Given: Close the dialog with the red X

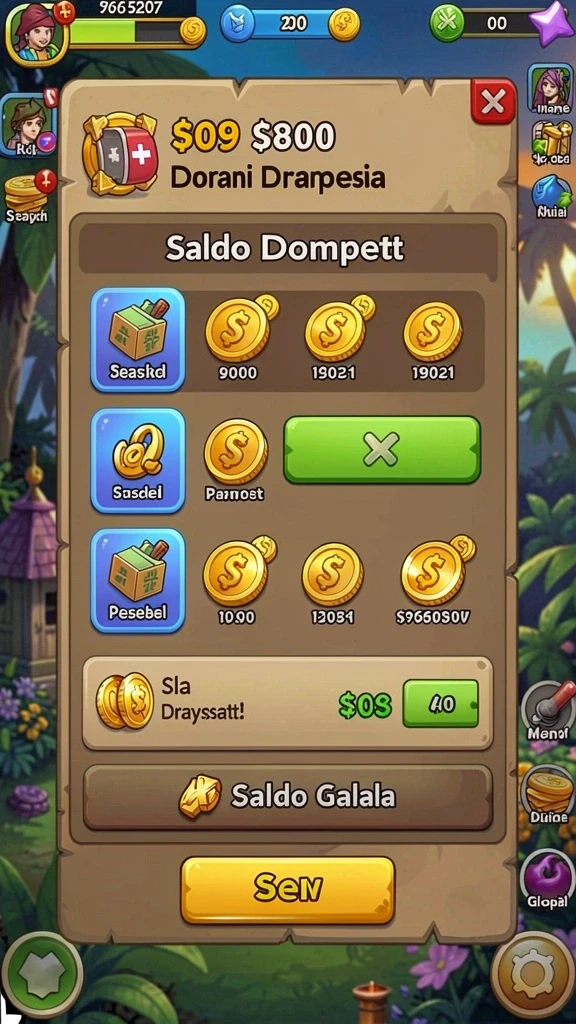Looking at the screenshot, I should coord(493,102).
